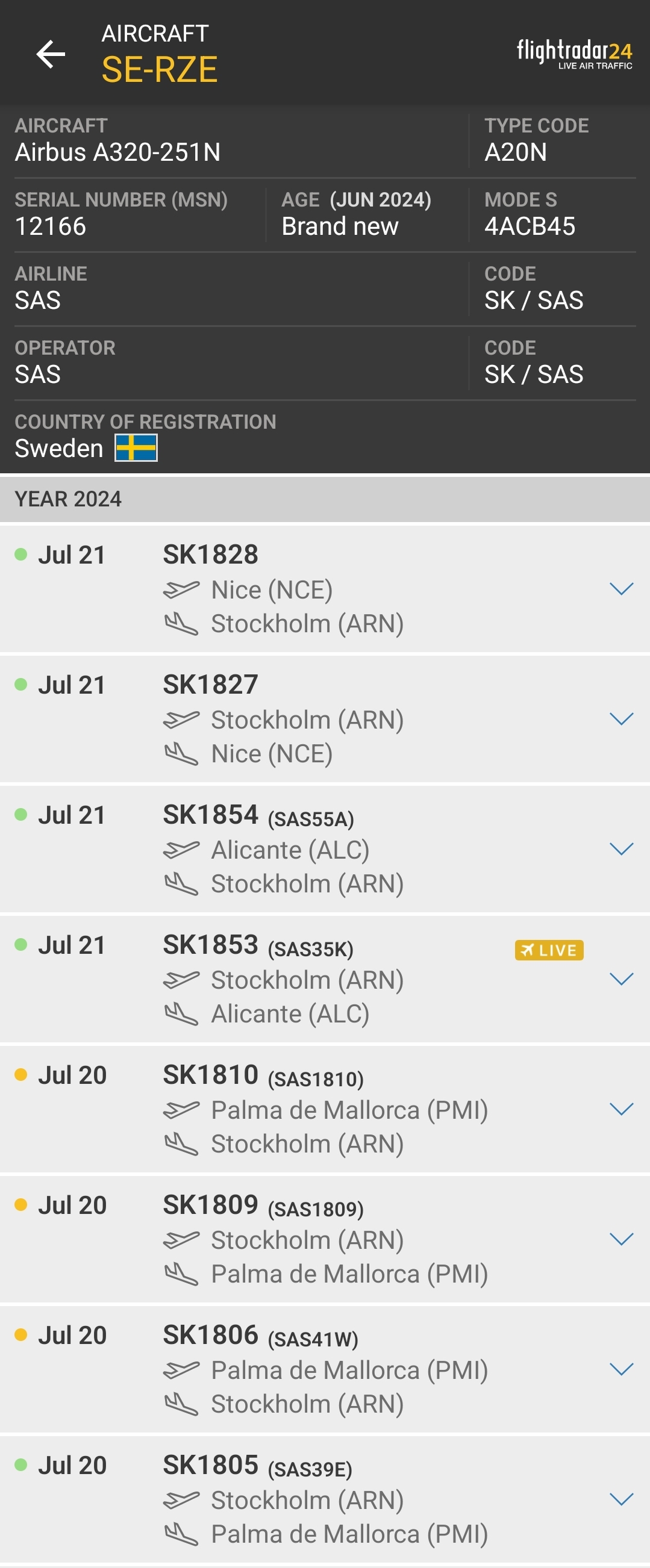The width and height of the screenshot is (650, 1568).
Task: Click the serial number 12166 field
Action: (x=51, y=226)
